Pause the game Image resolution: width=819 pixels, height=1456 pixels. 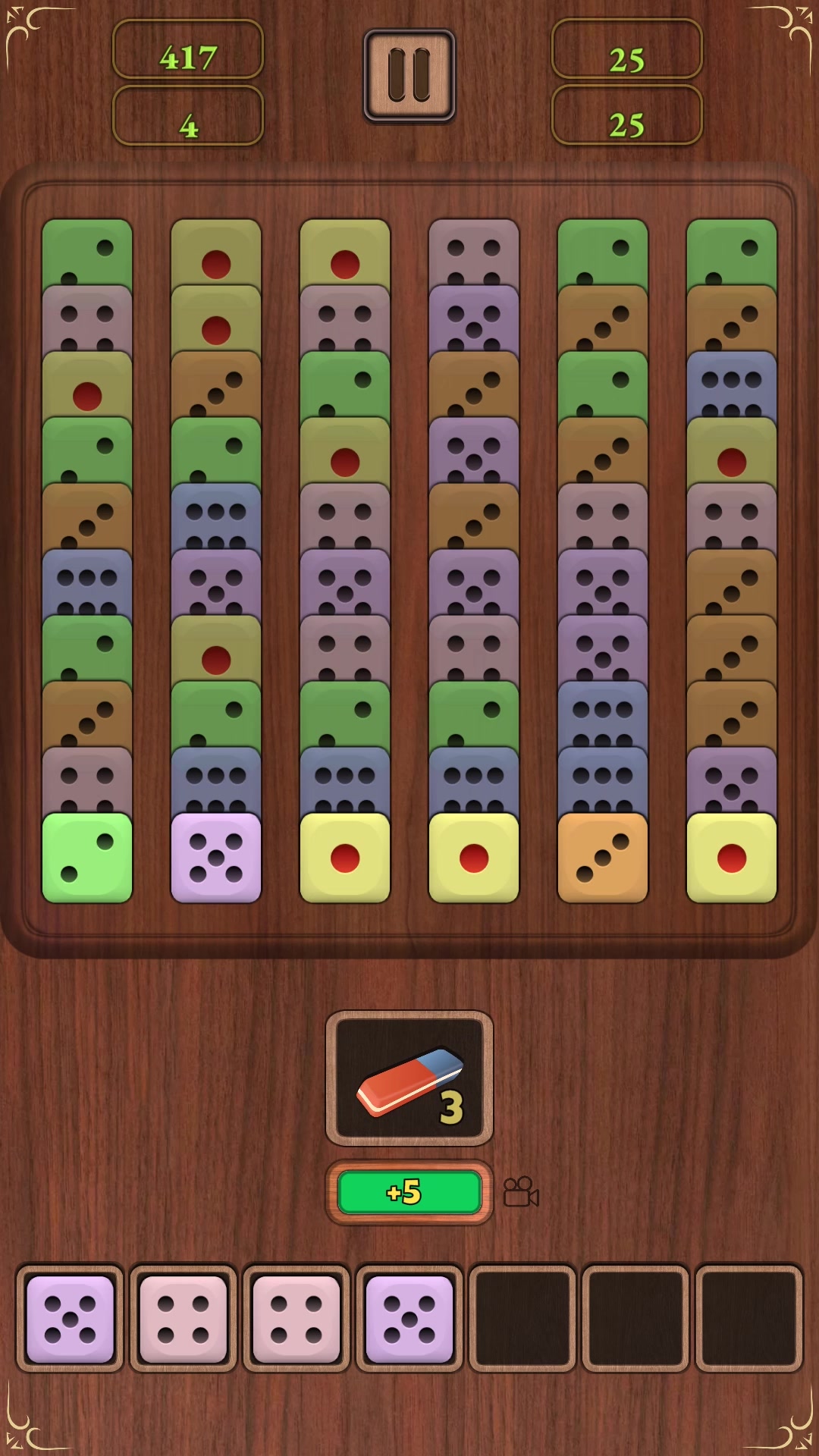pyautogui.click(x=409, y=76)
